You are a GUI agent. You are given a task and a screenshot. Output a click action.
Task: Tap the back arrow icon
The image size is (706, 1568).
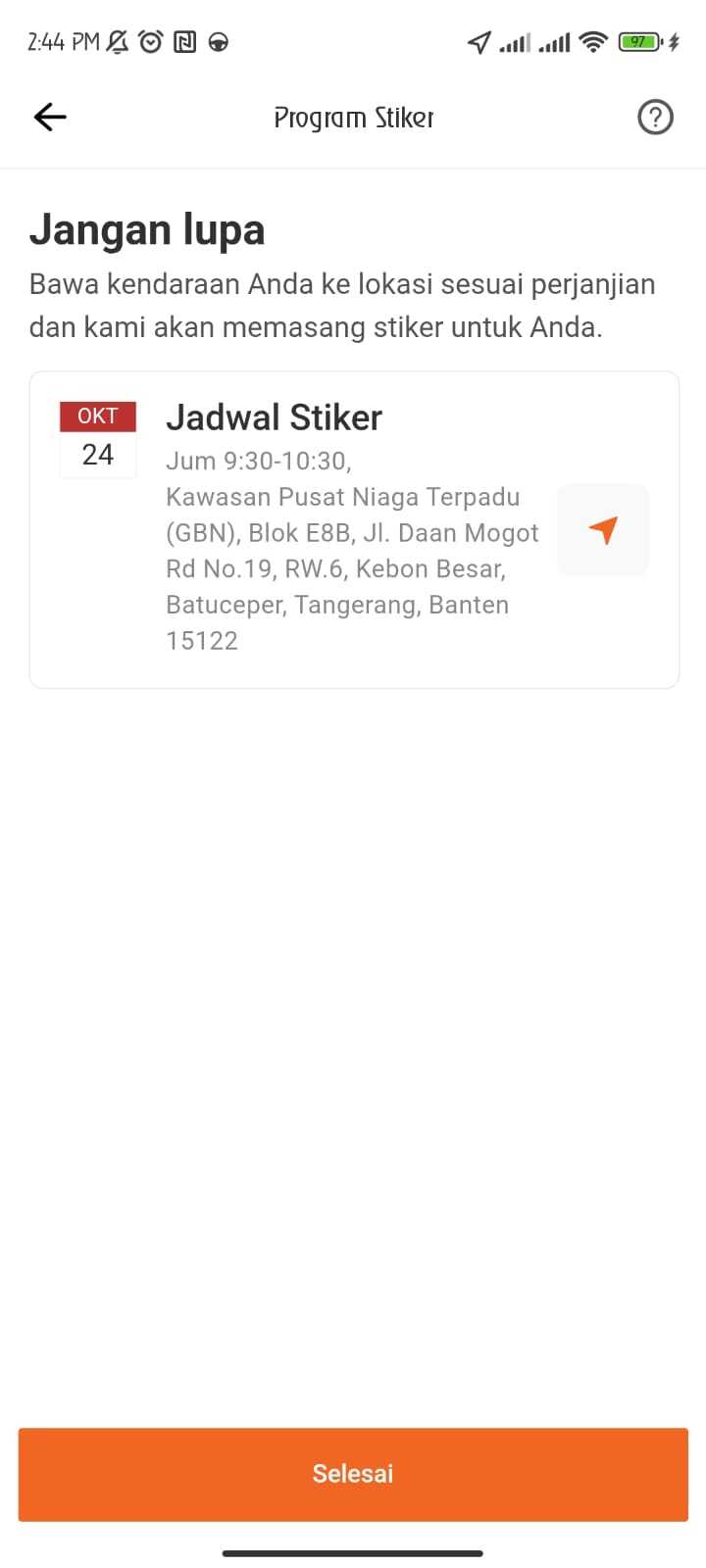pos(49,117)
